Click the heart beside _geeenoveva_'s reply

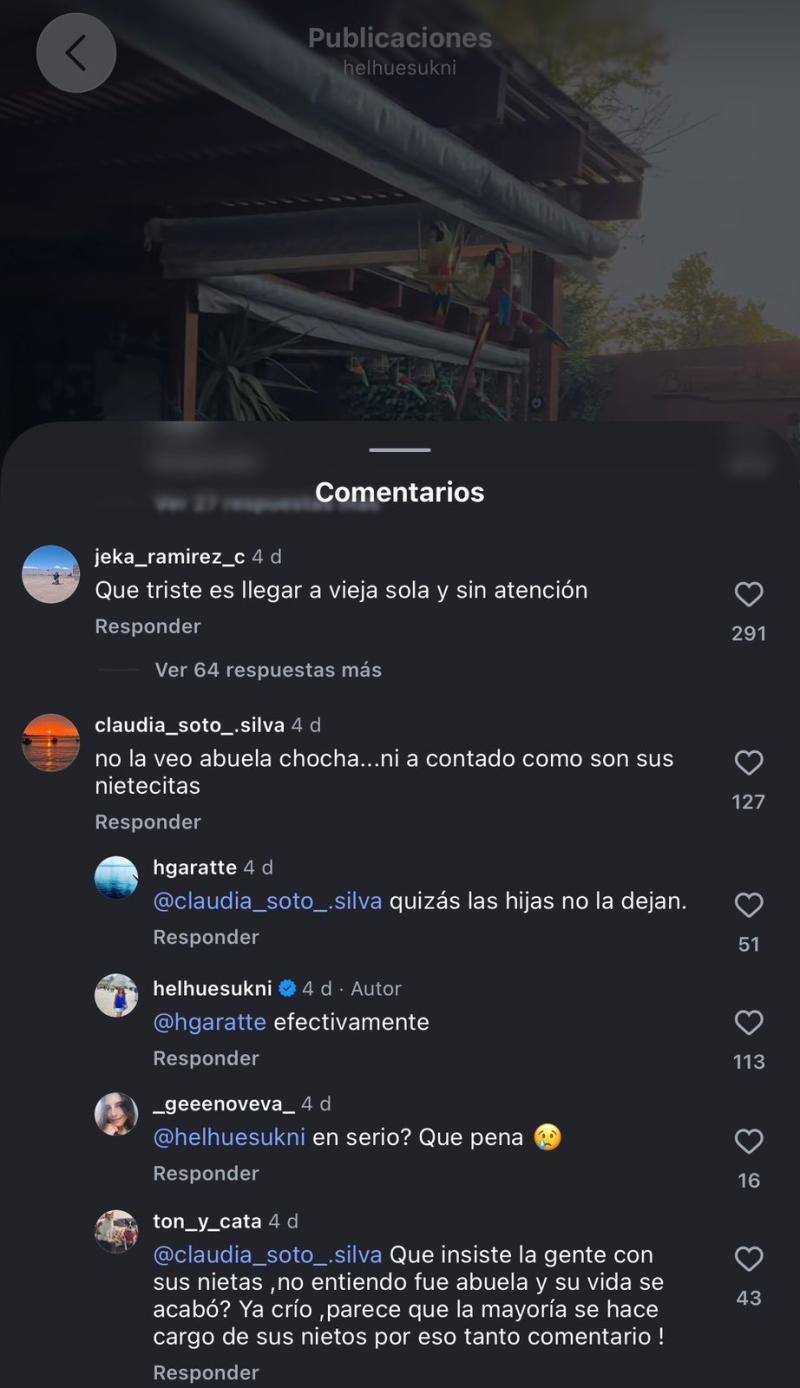(748, 1140)
